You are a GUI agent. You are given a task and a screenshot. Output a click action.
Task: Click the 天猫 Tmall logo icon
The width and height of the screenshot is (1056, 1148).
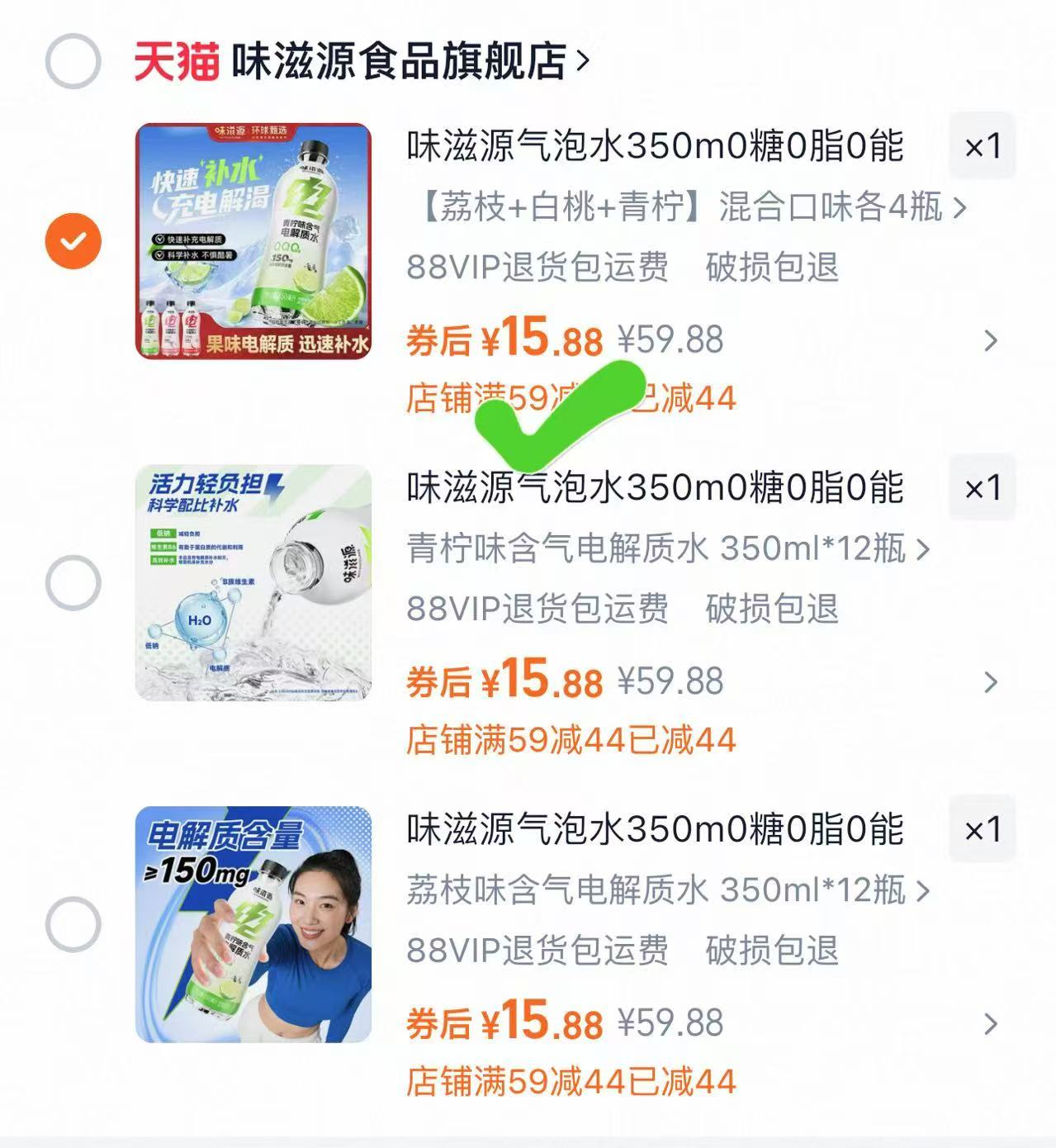tap(176, 57)
